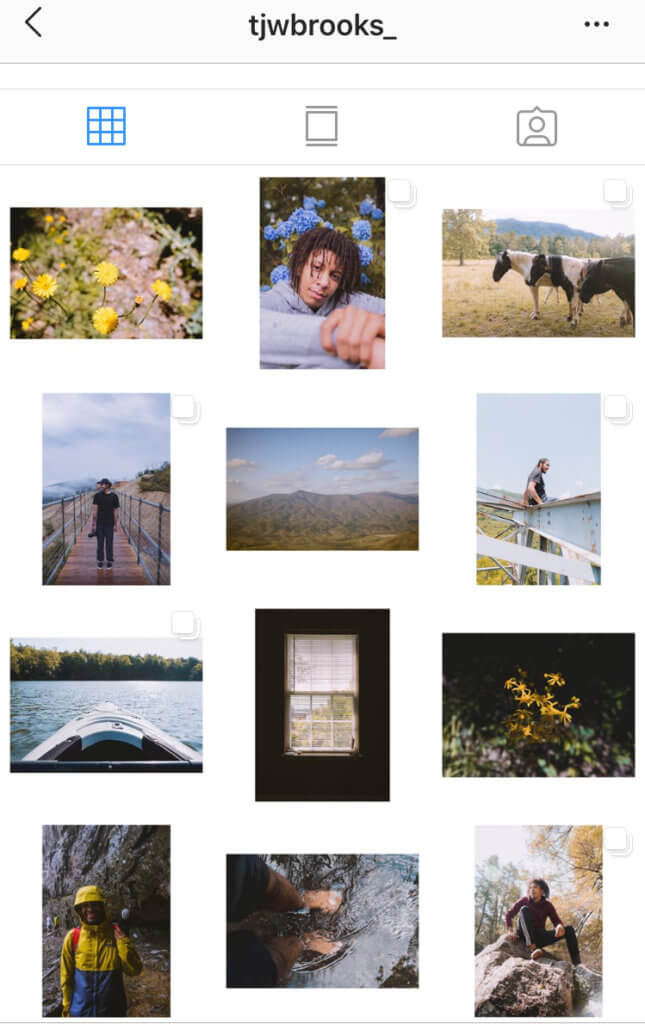The width and height of the screenshot is (645, 1024).
Task: Open the feet in stream water post
Action: point(322,920)
